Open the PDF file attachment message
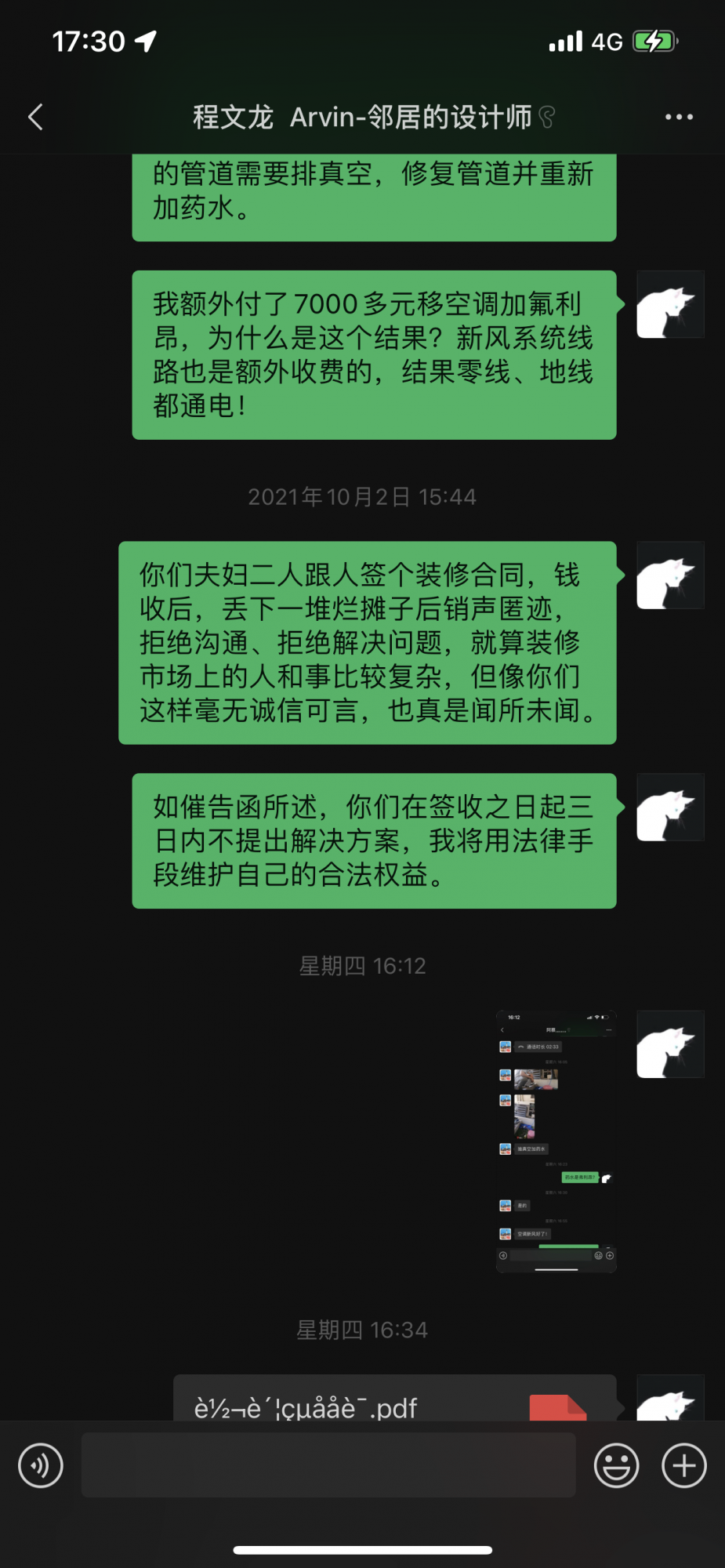 [x=394, y=1401]
